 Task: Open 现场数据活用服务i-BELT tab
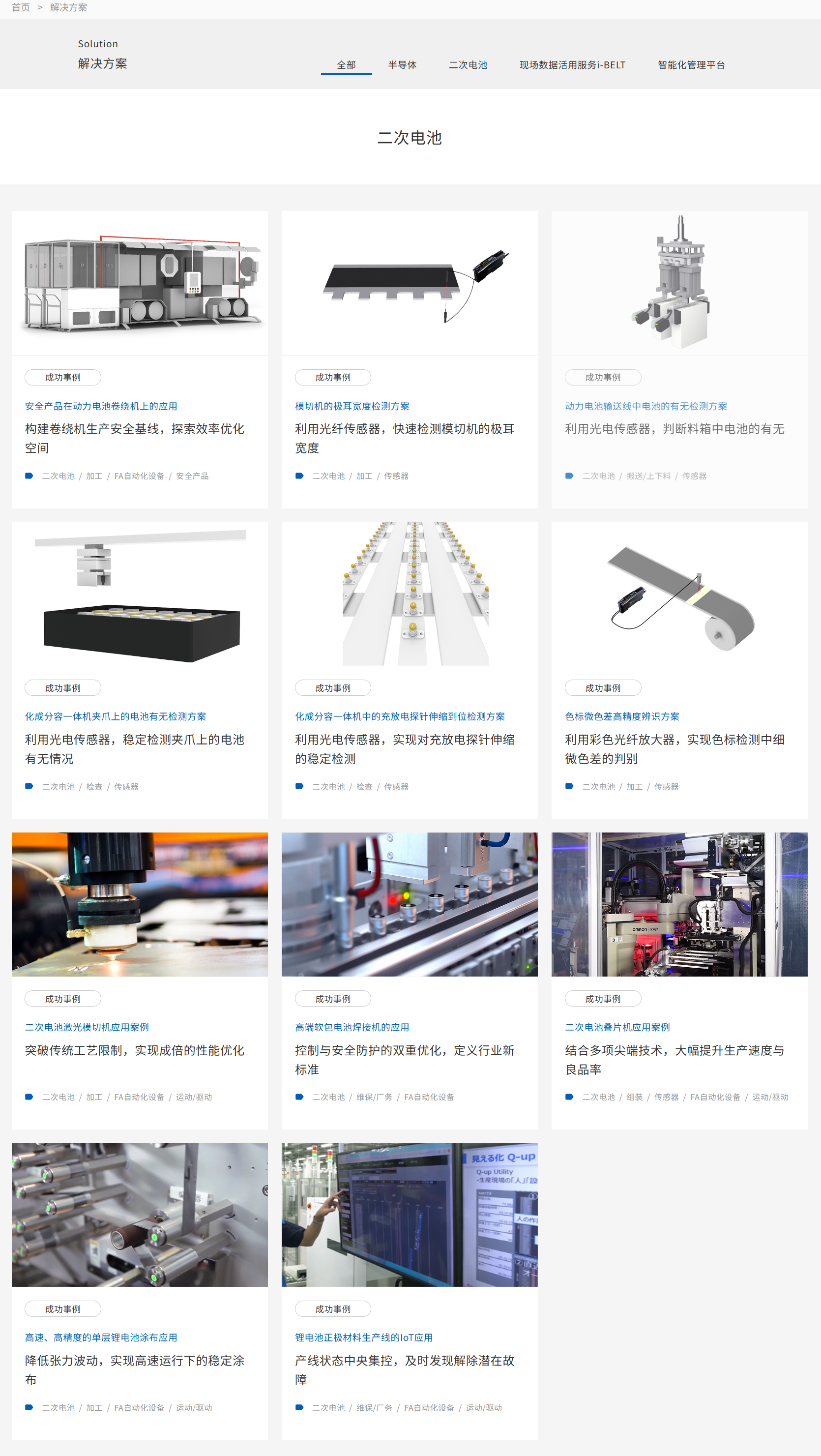(572, 65)
